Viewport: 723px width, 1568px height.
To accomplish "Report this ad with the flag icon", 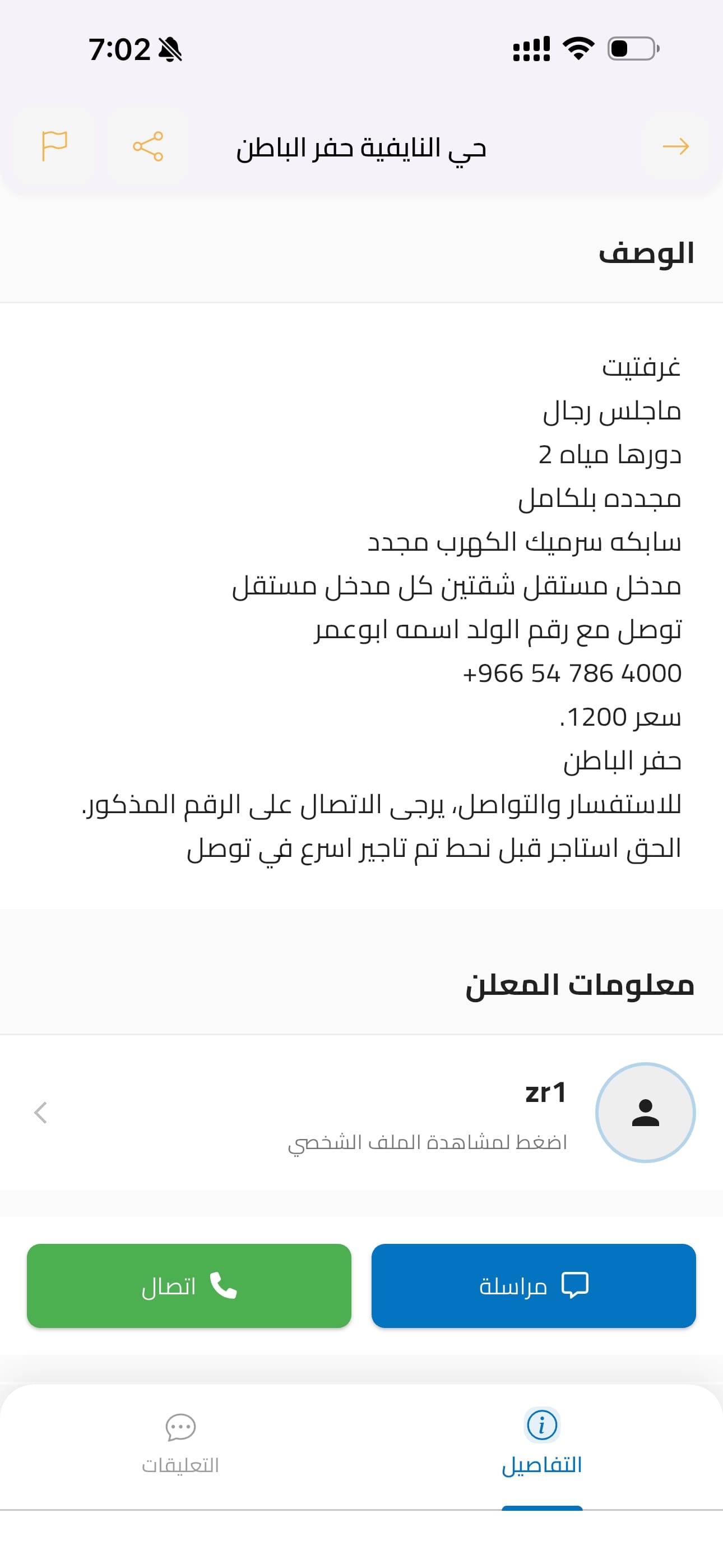I will (x=54, y=146).
